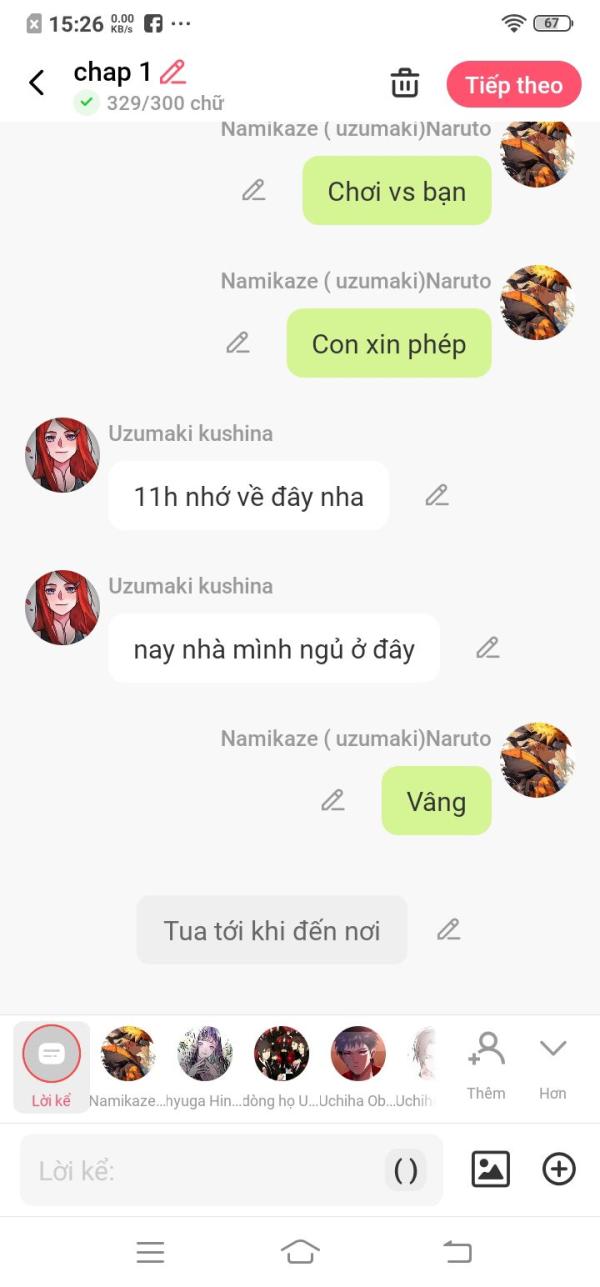The image size is (600, 1287).
Task: Edit the message "nay nhà mình ngủ ở đây"
Action: click(487, 648)
